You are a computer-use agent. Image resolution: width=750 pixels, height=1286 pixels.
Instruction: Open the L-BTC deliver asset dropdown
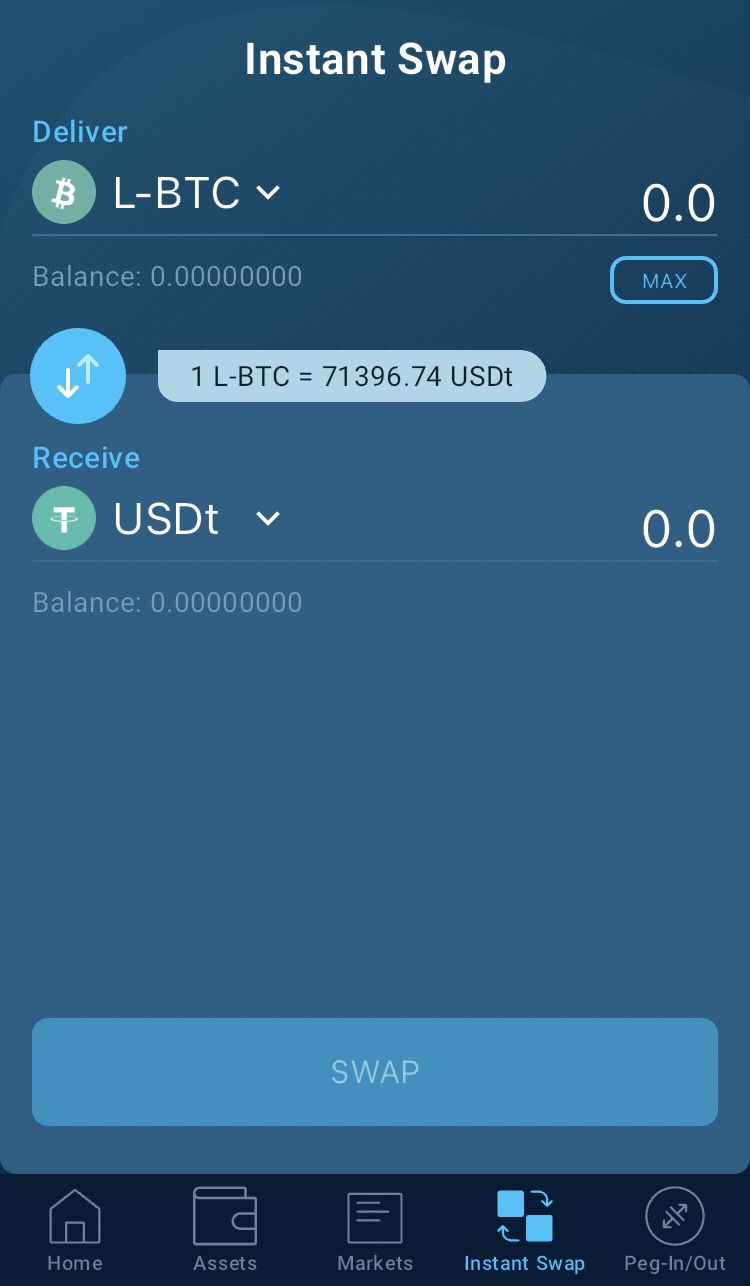[x=156, y=192]
